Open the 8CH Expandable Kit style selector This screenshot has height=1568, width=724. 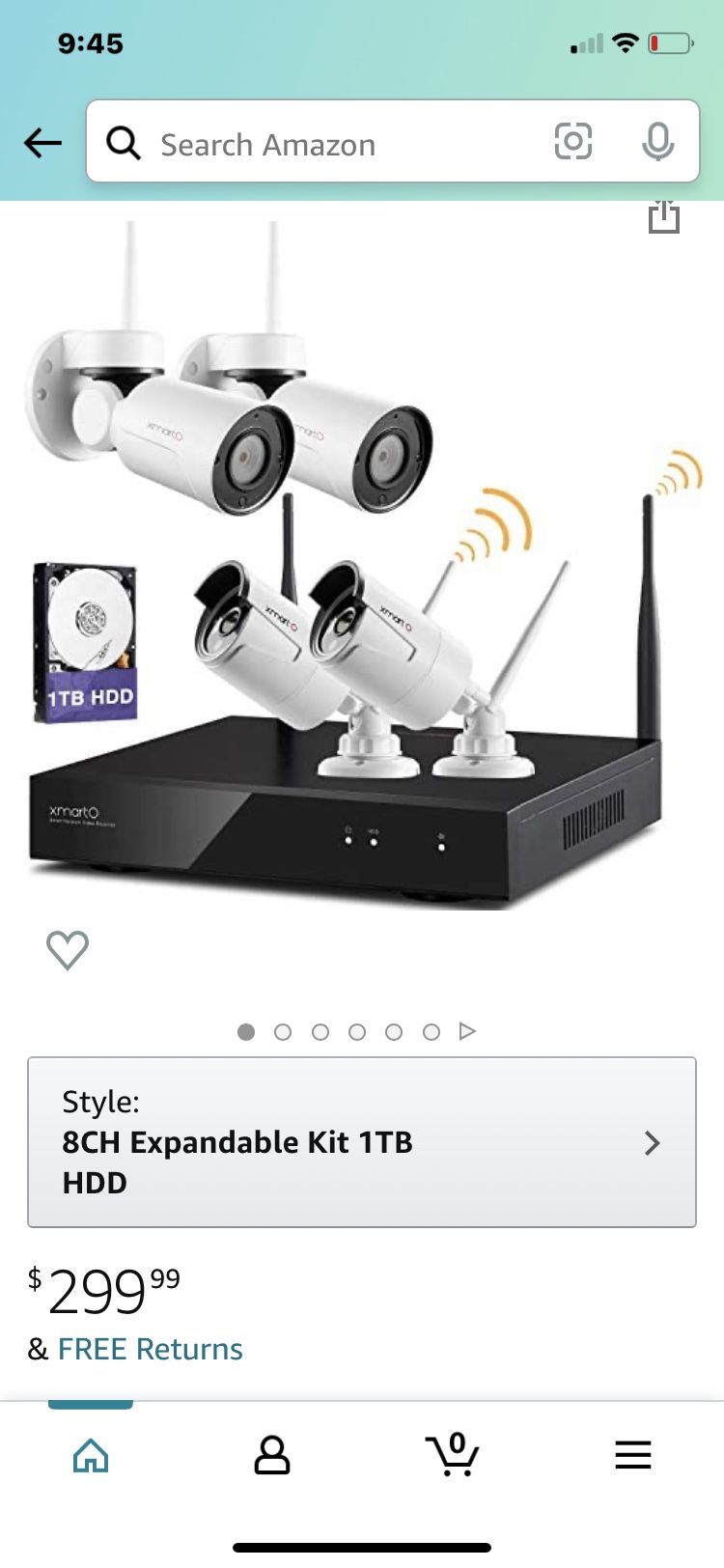[x=362, y=1143]
